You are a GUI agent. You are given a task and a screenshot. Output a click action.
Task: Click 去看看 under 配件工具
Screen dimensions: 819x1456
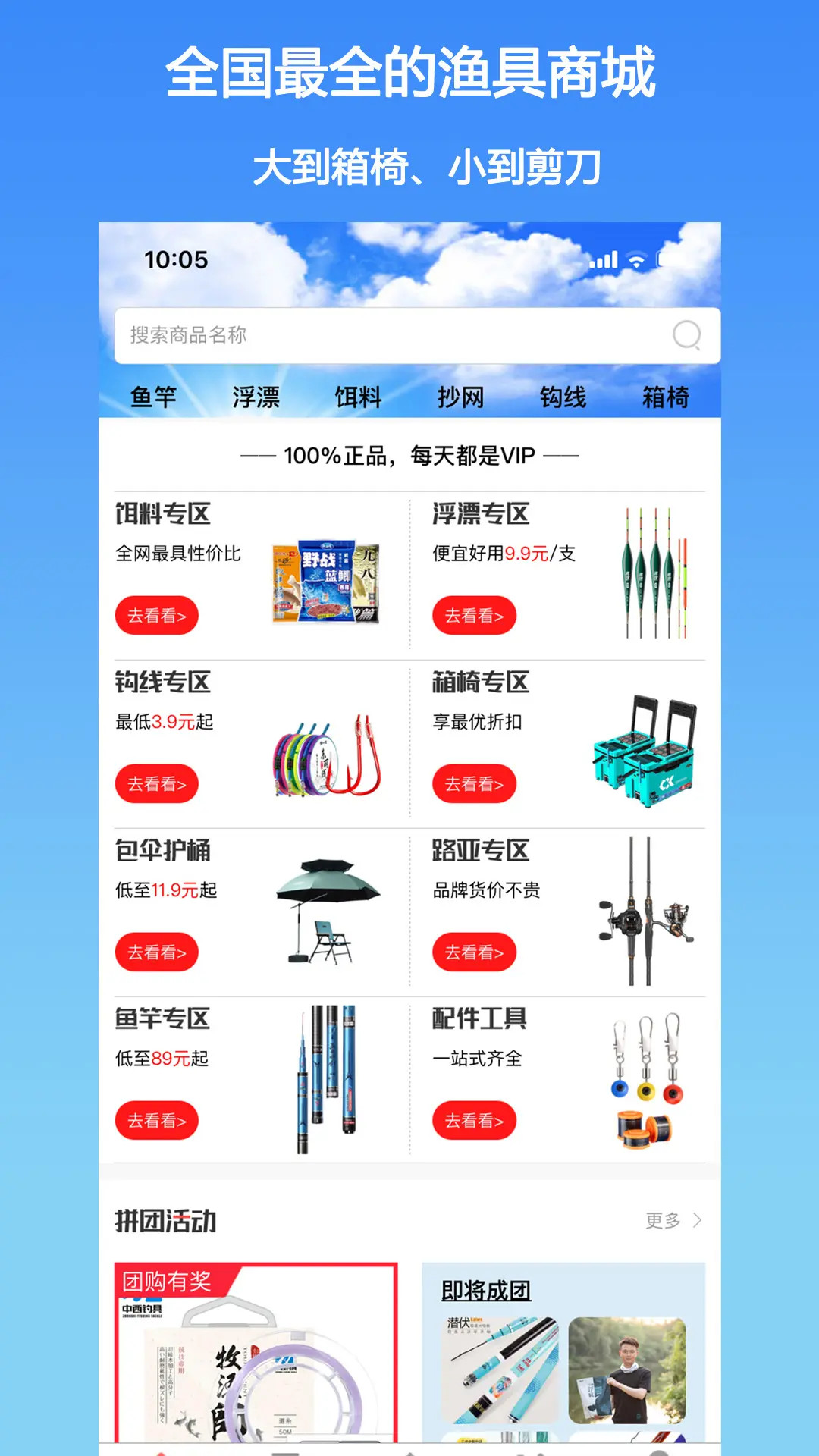473,1120
